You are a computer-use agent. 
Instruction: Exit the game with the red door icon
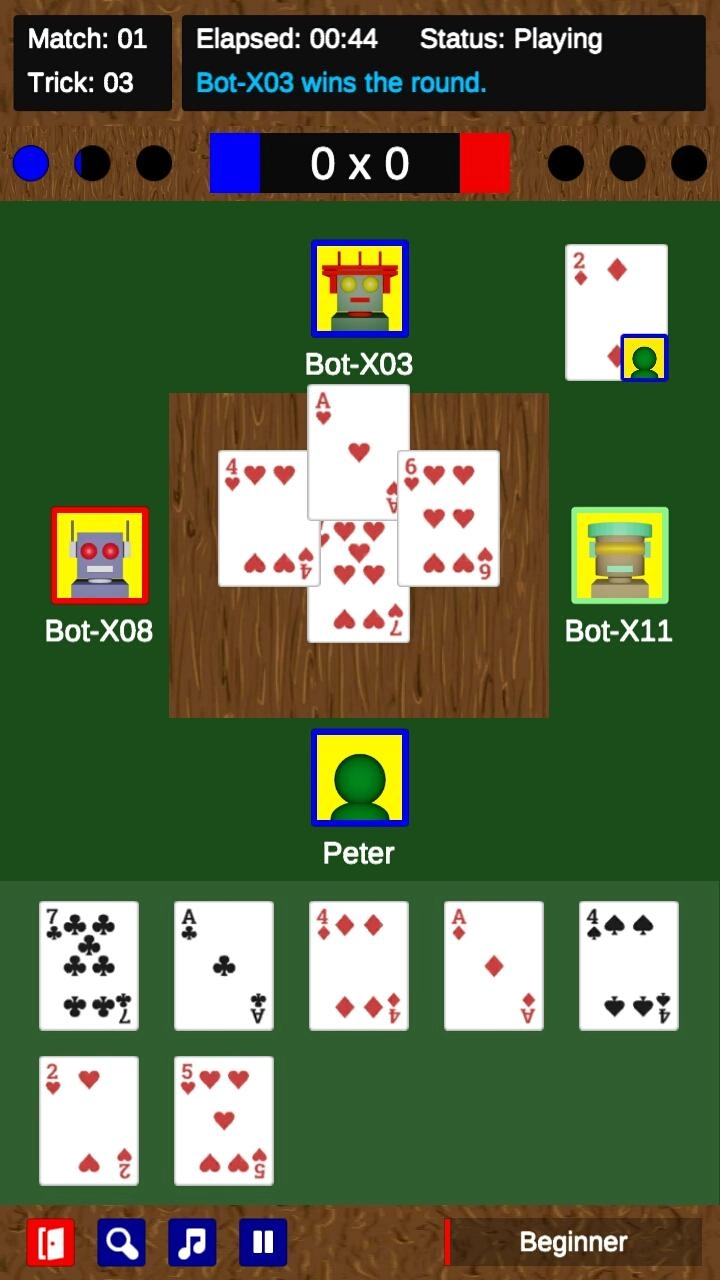(51, 1242)
